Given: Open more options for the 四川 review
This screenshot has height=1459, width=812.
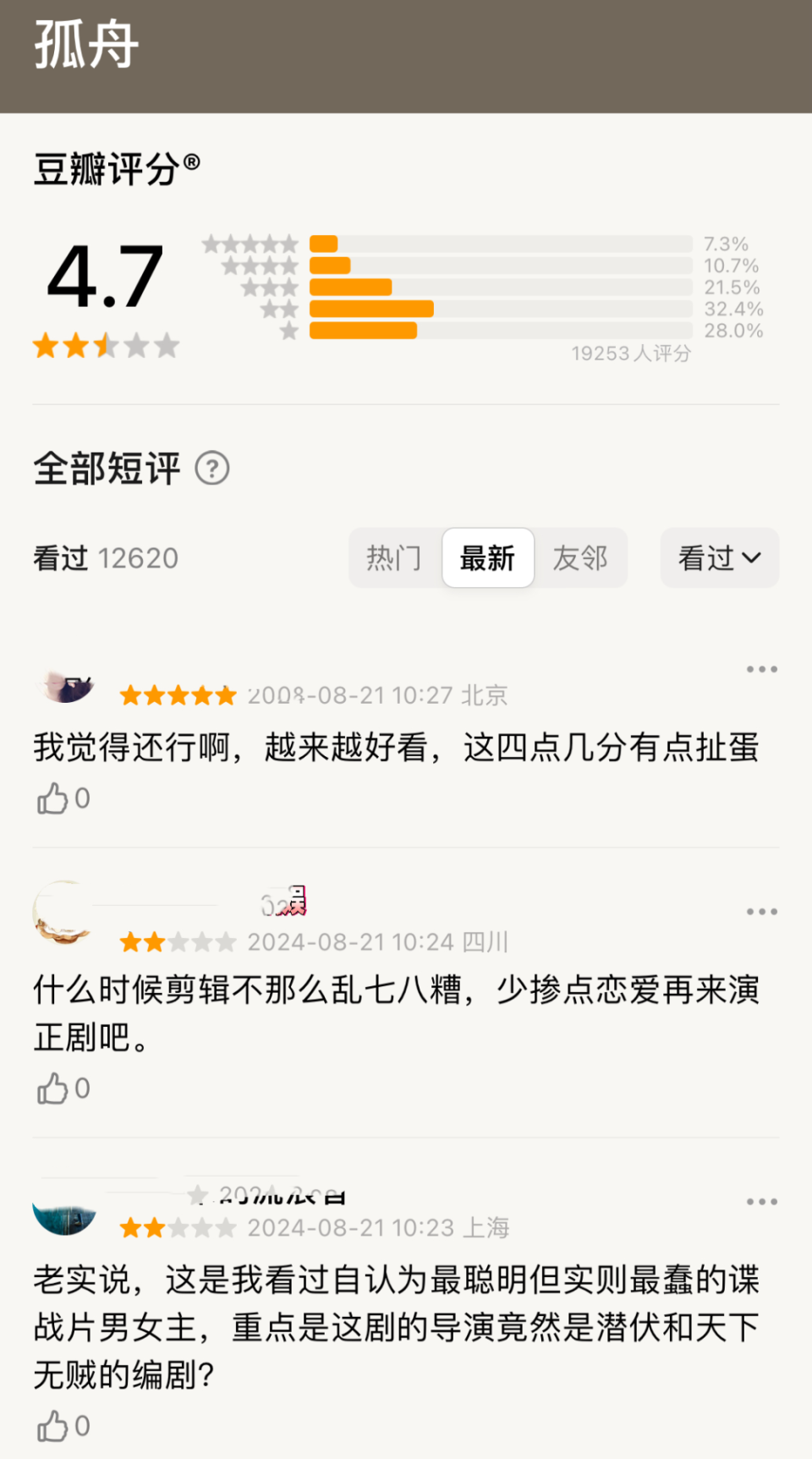Looking at the screenshot, I should coord(761,912).
